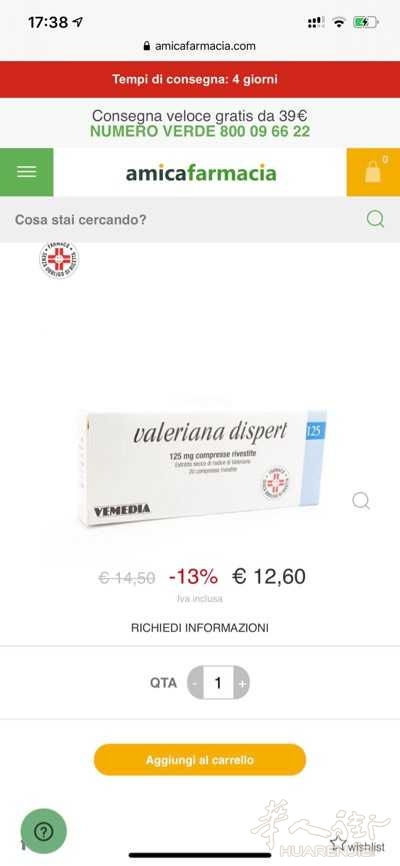Decrease quantity with minus button

[196, 683]
